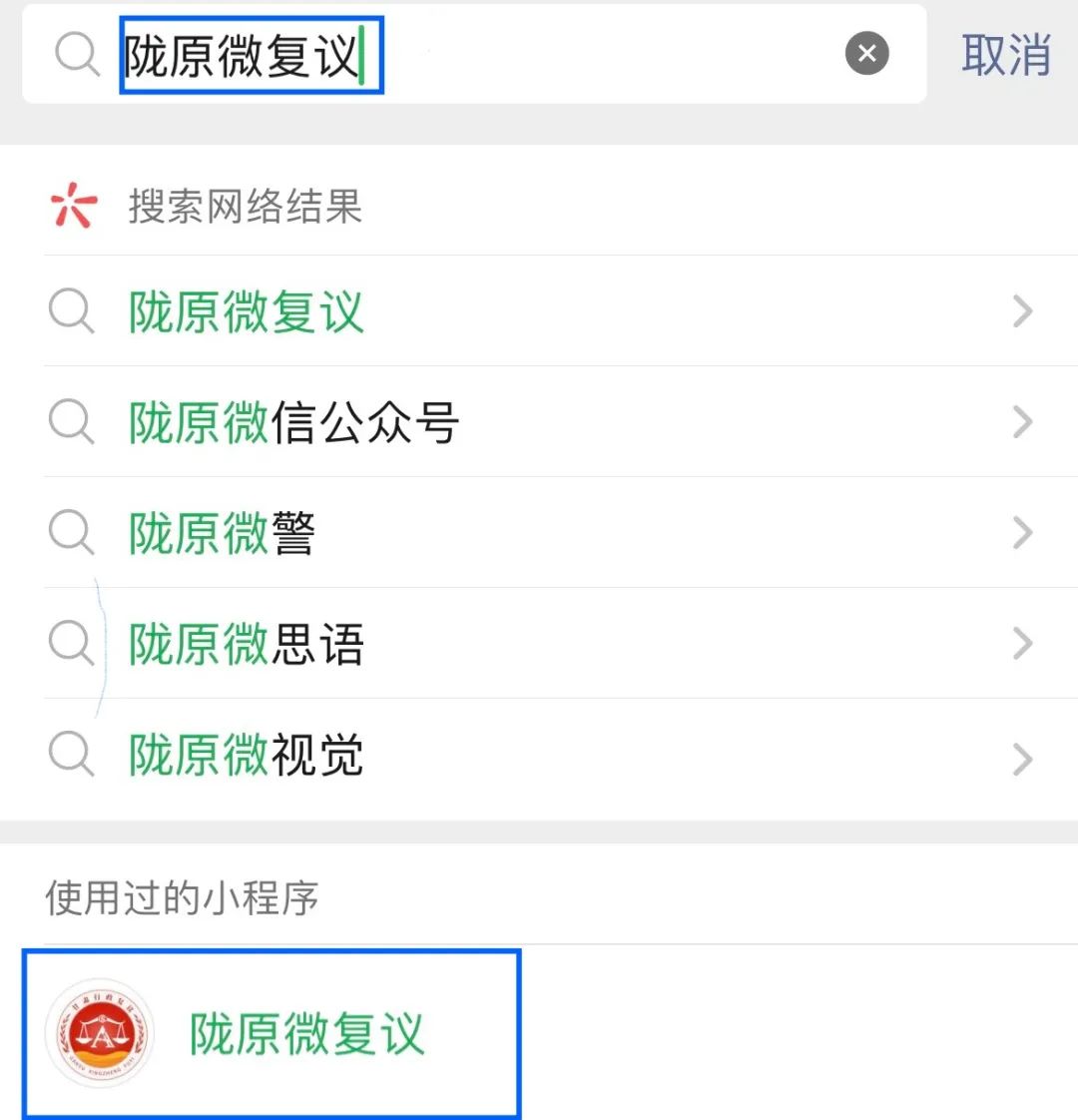
Task: Open 搜索网络结果 web search
Action: click(x=245, y=207)
